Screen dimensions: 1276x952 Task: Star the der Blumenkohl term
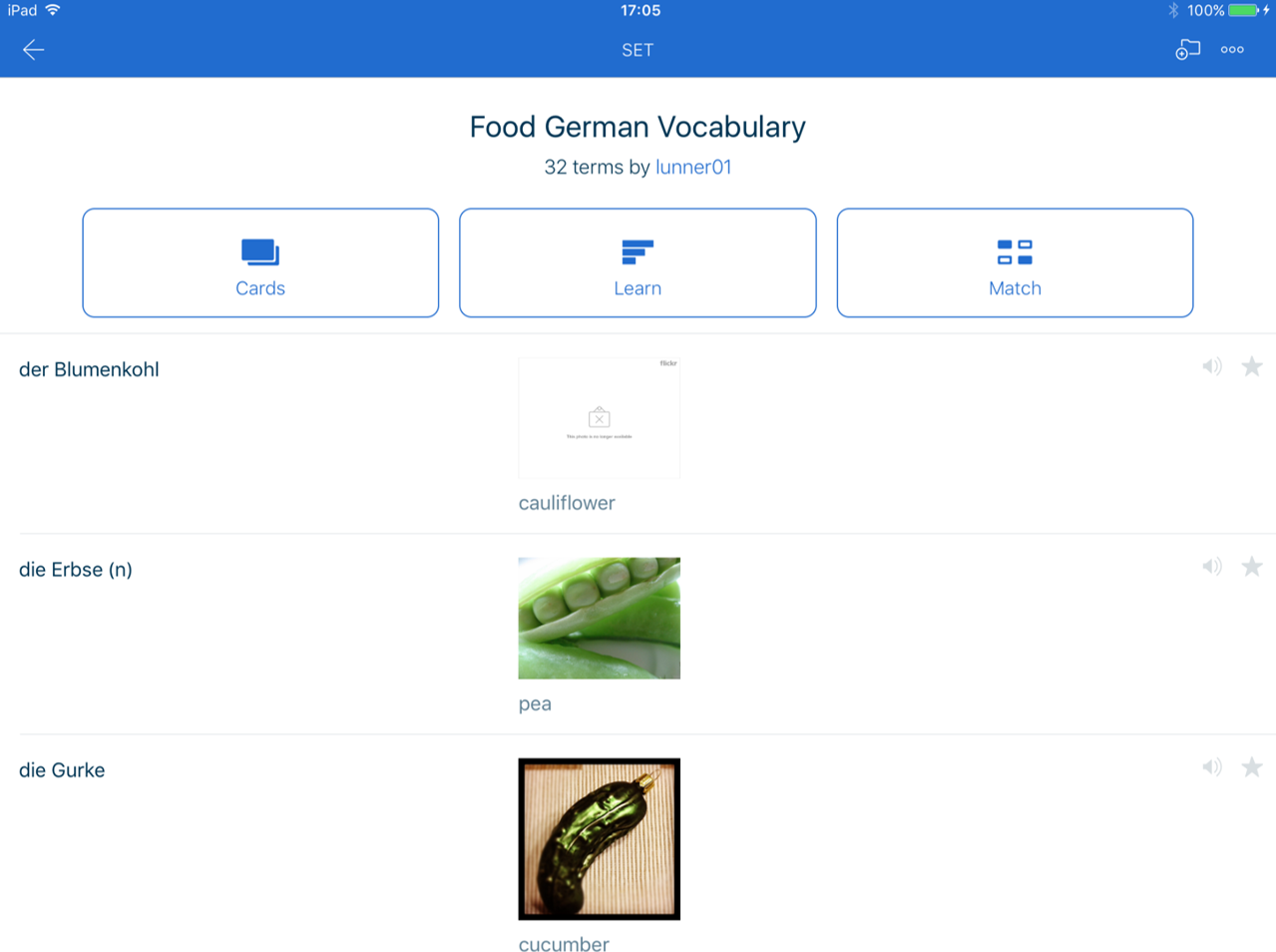pos(1252,367)
